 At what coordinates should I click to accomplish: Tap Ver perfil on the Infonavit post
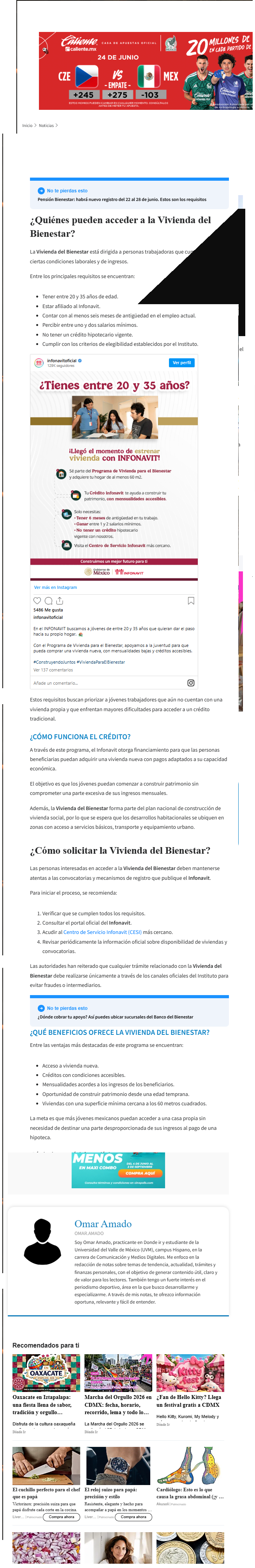point(181,362)
